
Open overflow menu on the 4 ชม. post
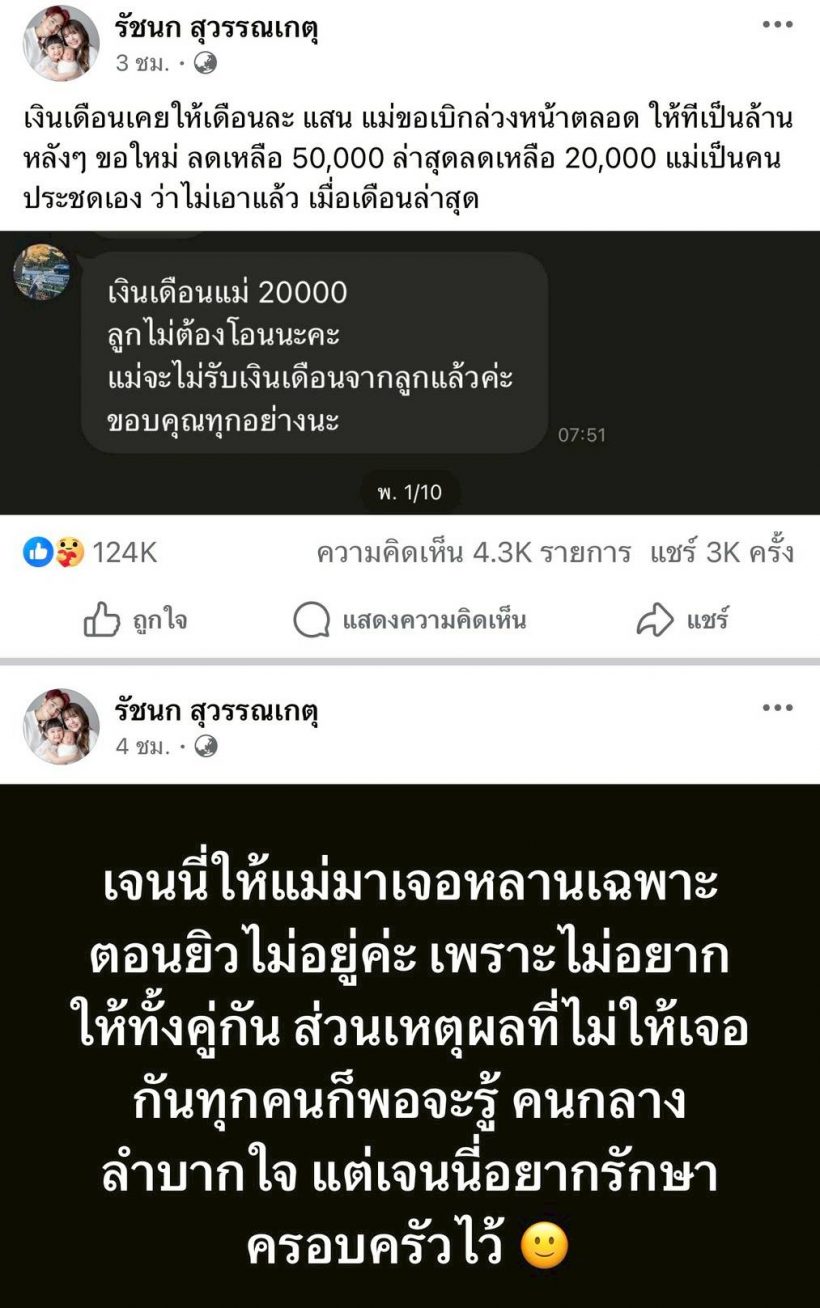pyautogui.click(x=777, y=708)
